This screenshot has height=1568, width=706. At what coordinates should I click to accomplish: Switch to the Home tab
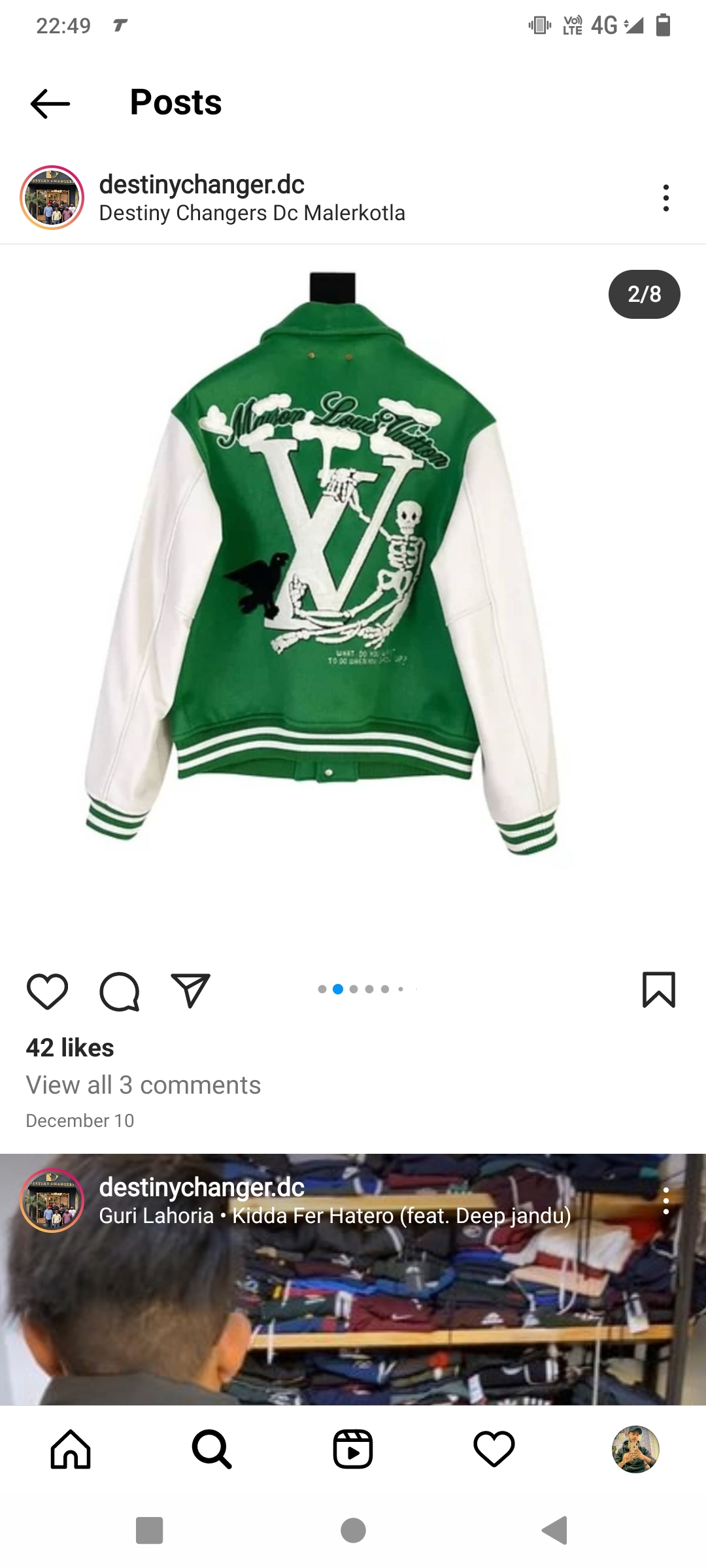tap(71, 1449)
